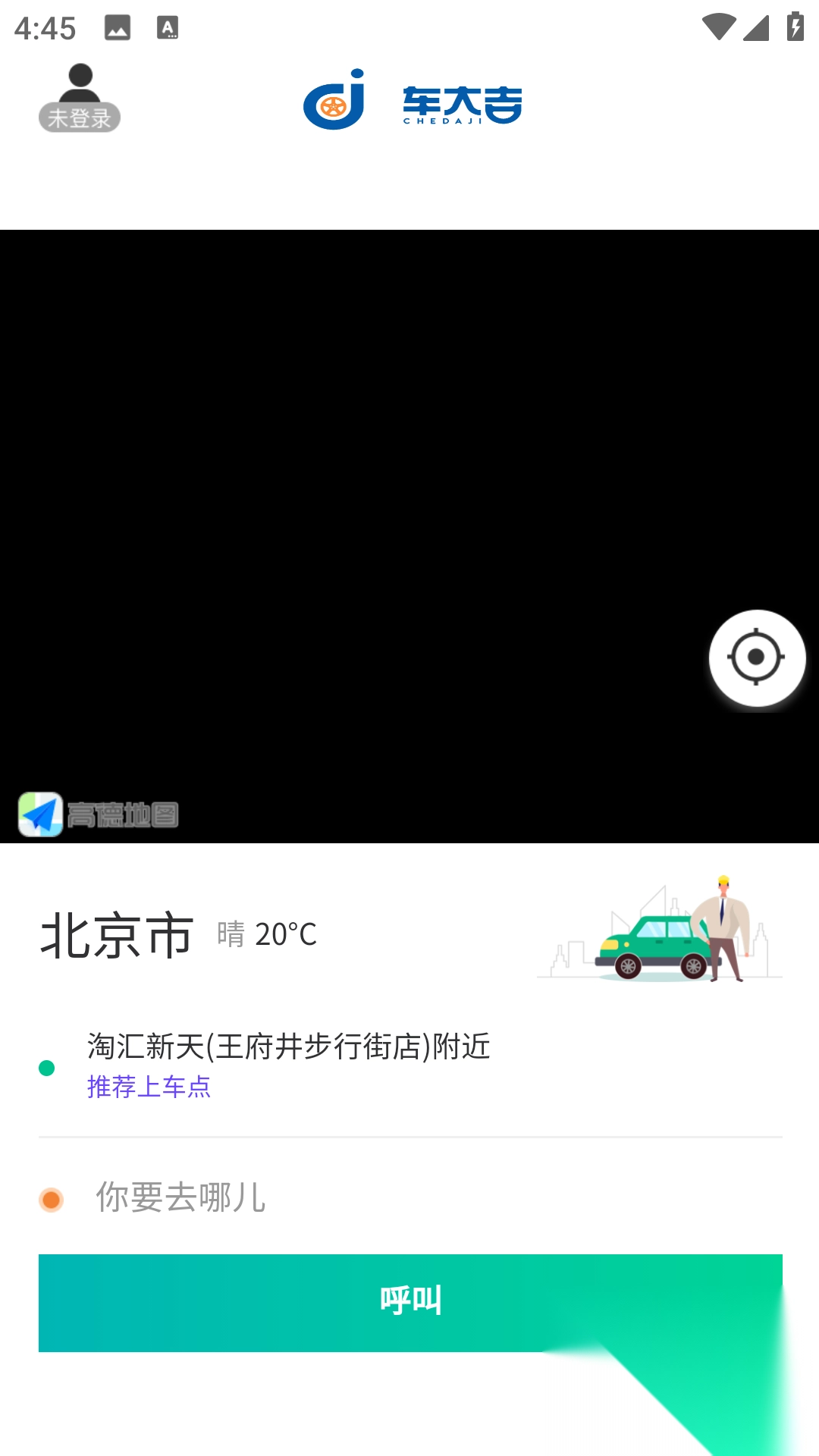The height and width of the screenshot is (1456, 819).
Task: Open the 未登录 profile avatar
Action: pyautogui.click(x=80, y=98)
